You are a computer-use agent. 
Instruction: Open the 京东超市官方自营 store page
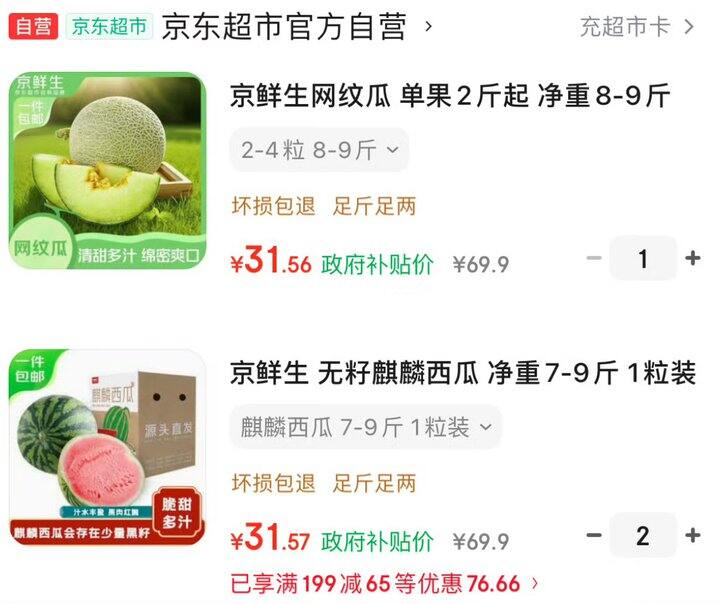[284, 27]
